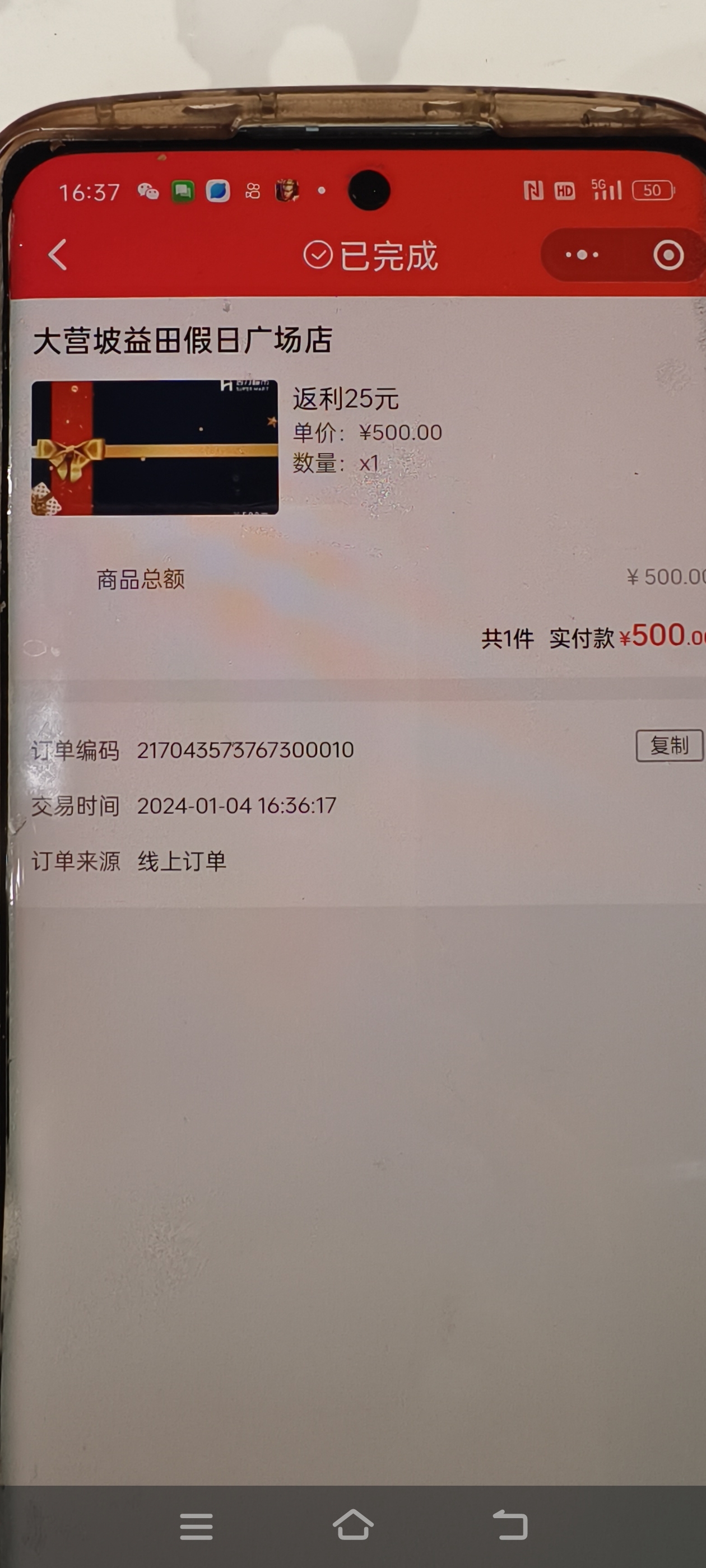706x1568 pixels.
Task: Open the mini program more-options menu
Action: point(581,254)
